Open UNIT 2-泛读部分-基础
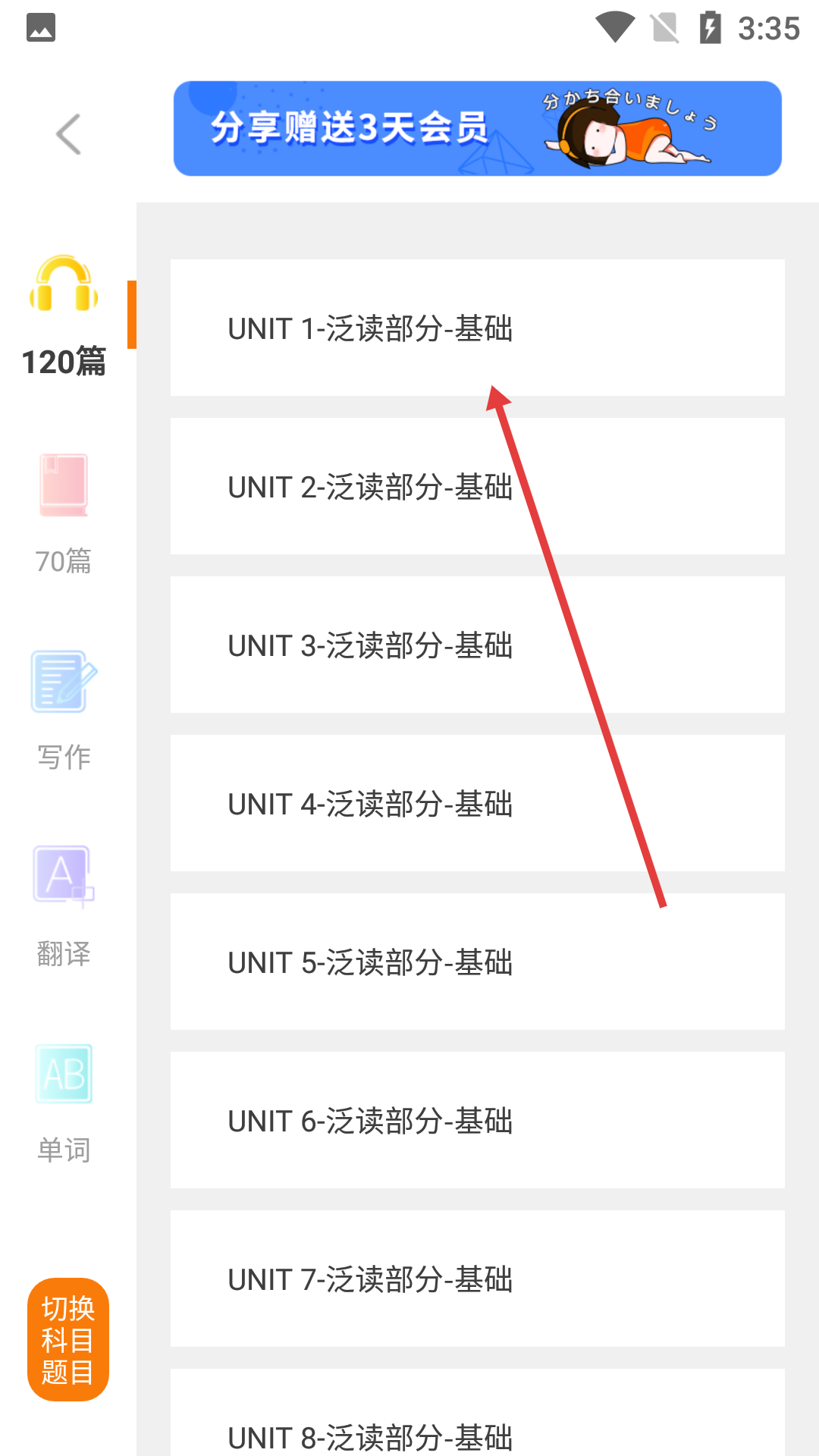Screen dimensions: 819x1456 point(477,486)
